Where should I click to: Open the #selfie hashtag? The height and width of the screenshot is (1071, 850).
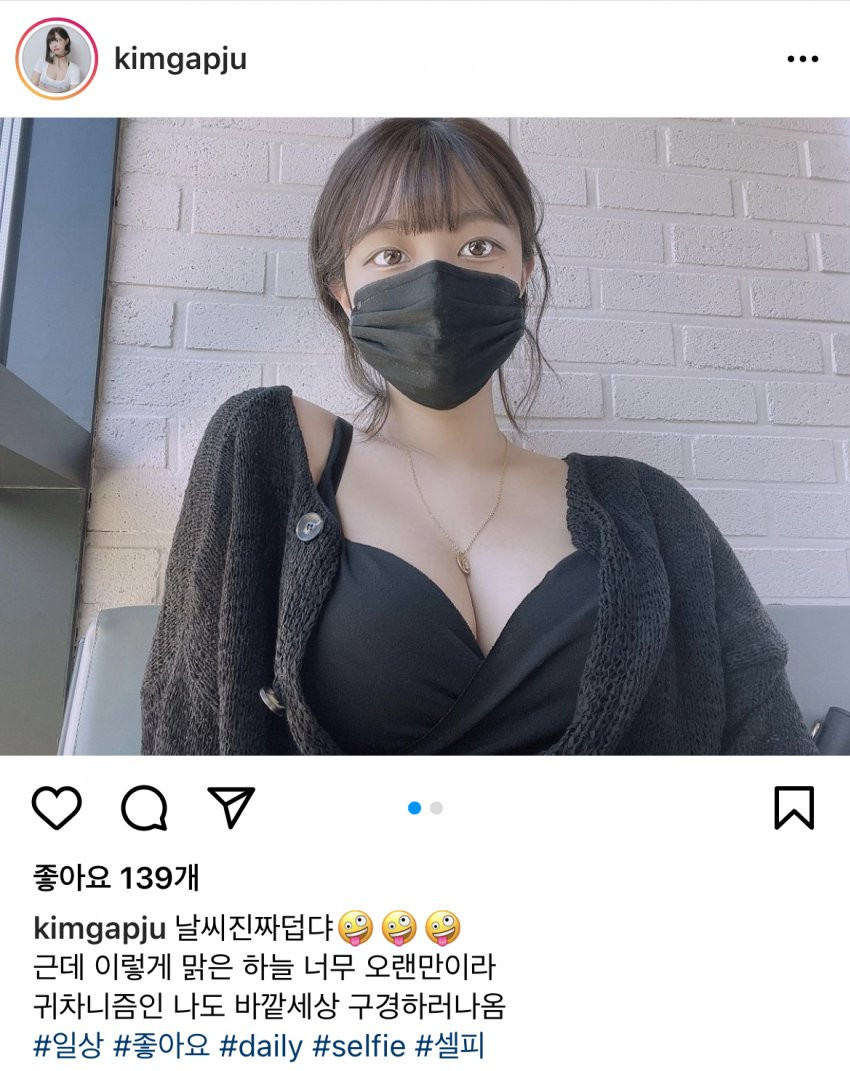pyautogui.click(x=359, y=1047)
